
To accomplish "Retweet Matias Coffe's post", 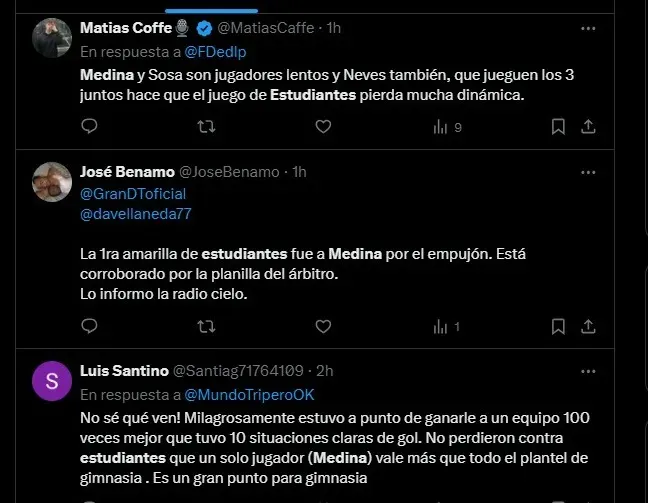I will [x=206, y=127].
